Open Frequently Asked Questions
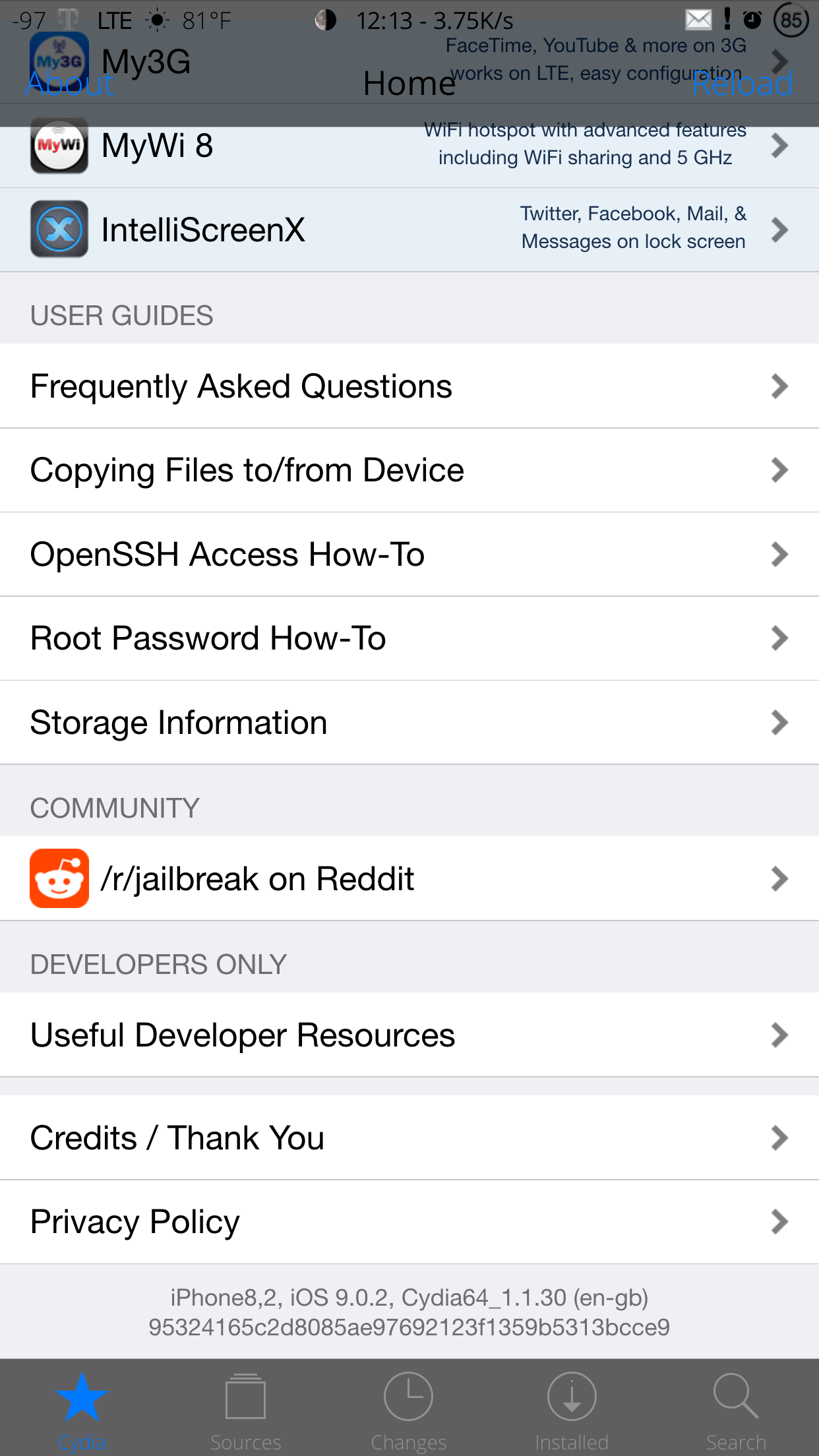The width and height of the screenshot is (819, 1456). [409, 386]
